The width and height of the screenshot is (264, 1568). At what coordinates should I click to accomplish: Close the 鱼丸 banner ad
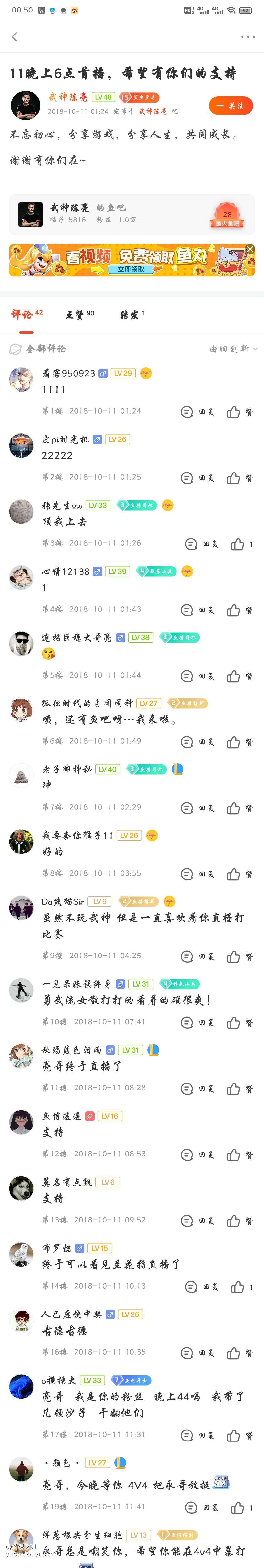[249, 249]
